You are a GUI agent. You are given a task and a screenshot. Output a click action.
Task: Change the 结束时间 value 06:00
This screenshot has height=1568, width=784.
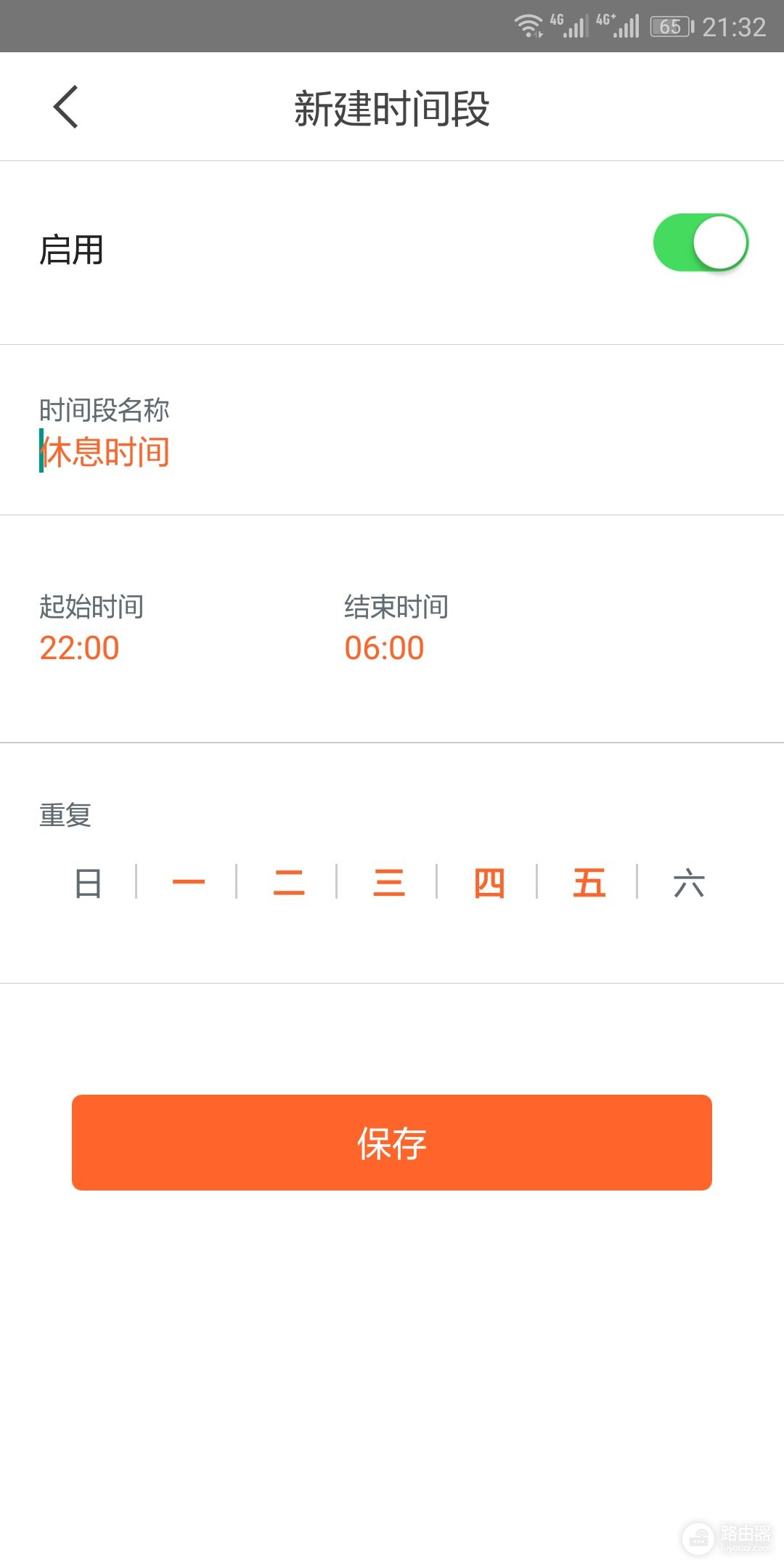pos(384,648)
